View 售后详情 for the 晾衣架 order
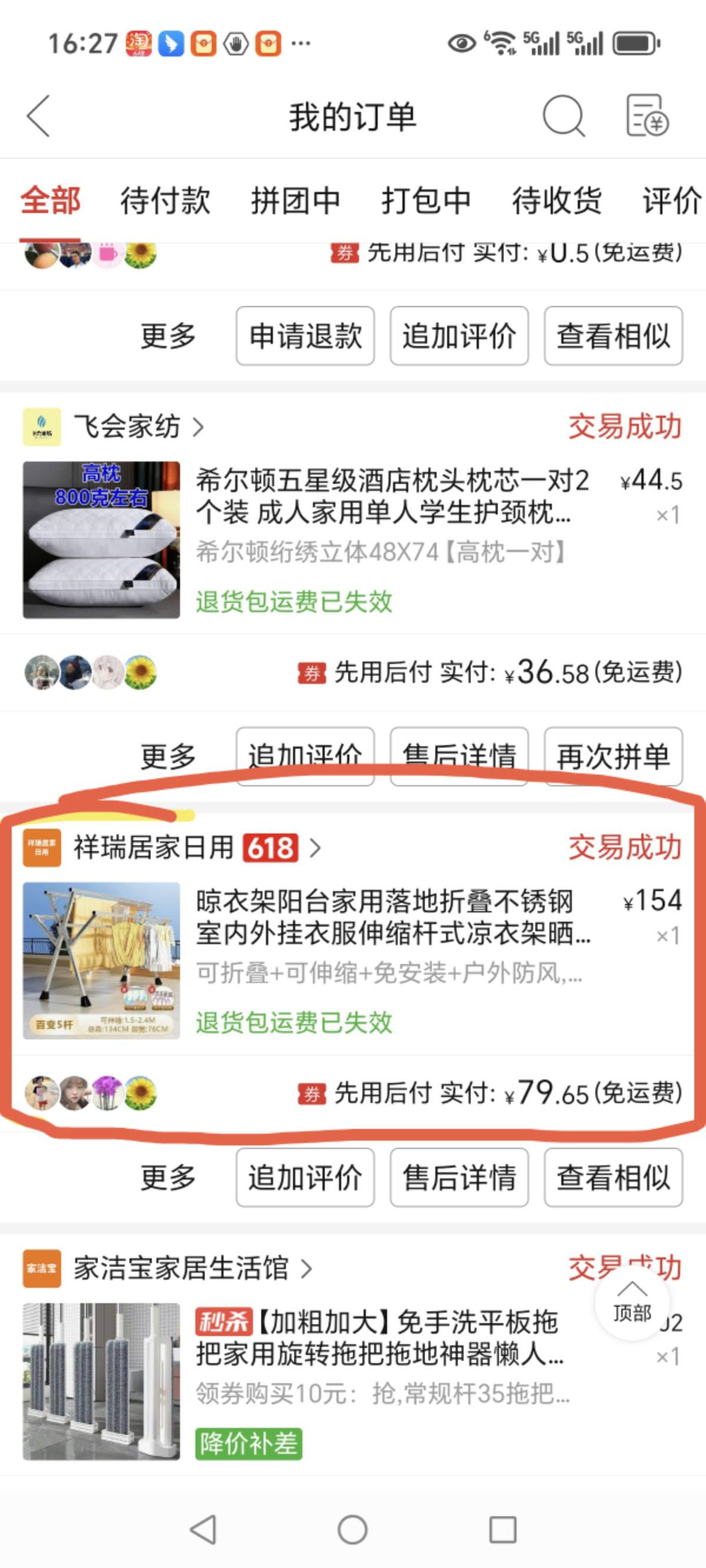 [x=459, y=1177]
